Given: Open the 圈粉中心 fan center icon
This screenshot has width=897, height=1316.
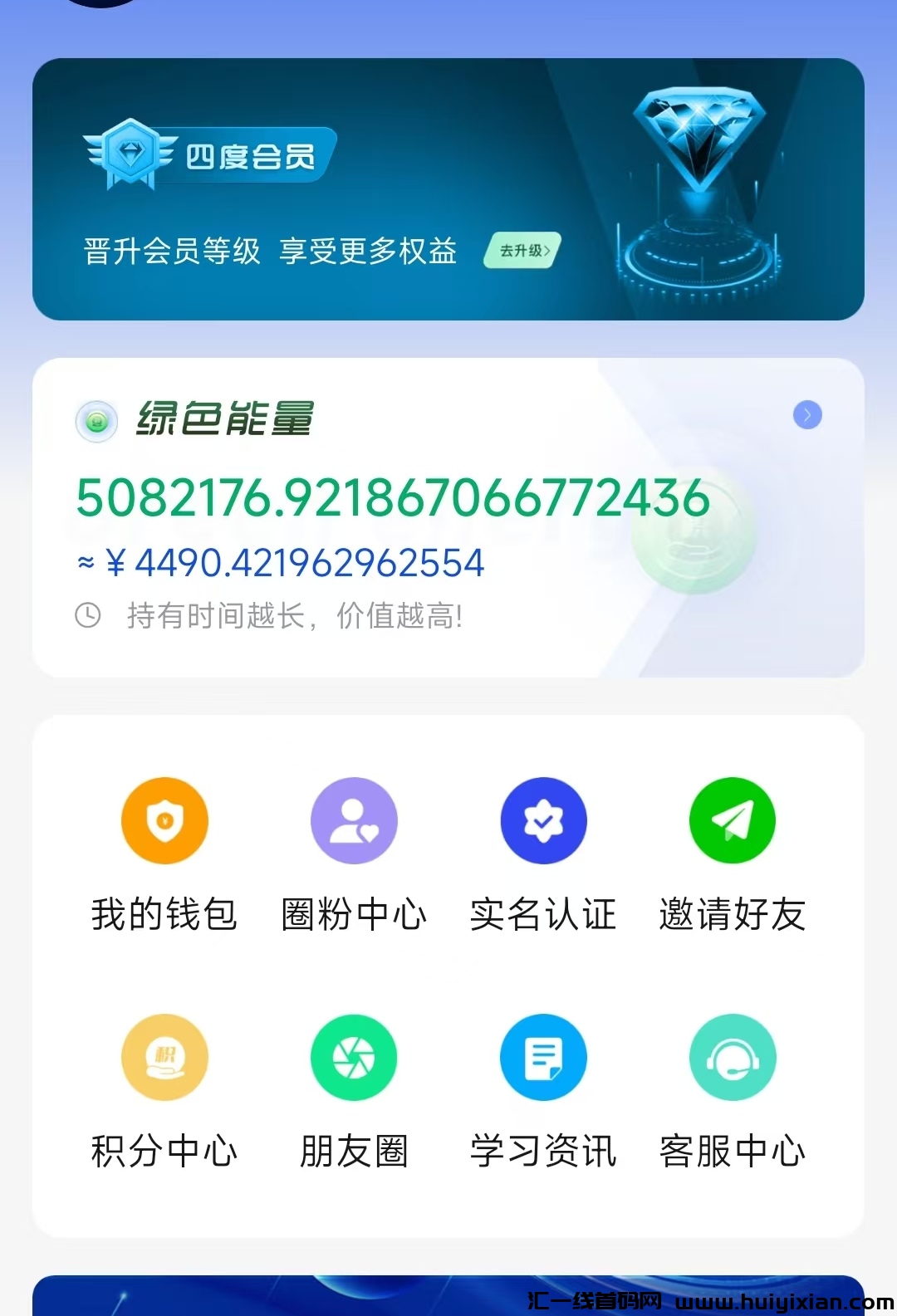Looking at the screenshot, I should (354, 820).
